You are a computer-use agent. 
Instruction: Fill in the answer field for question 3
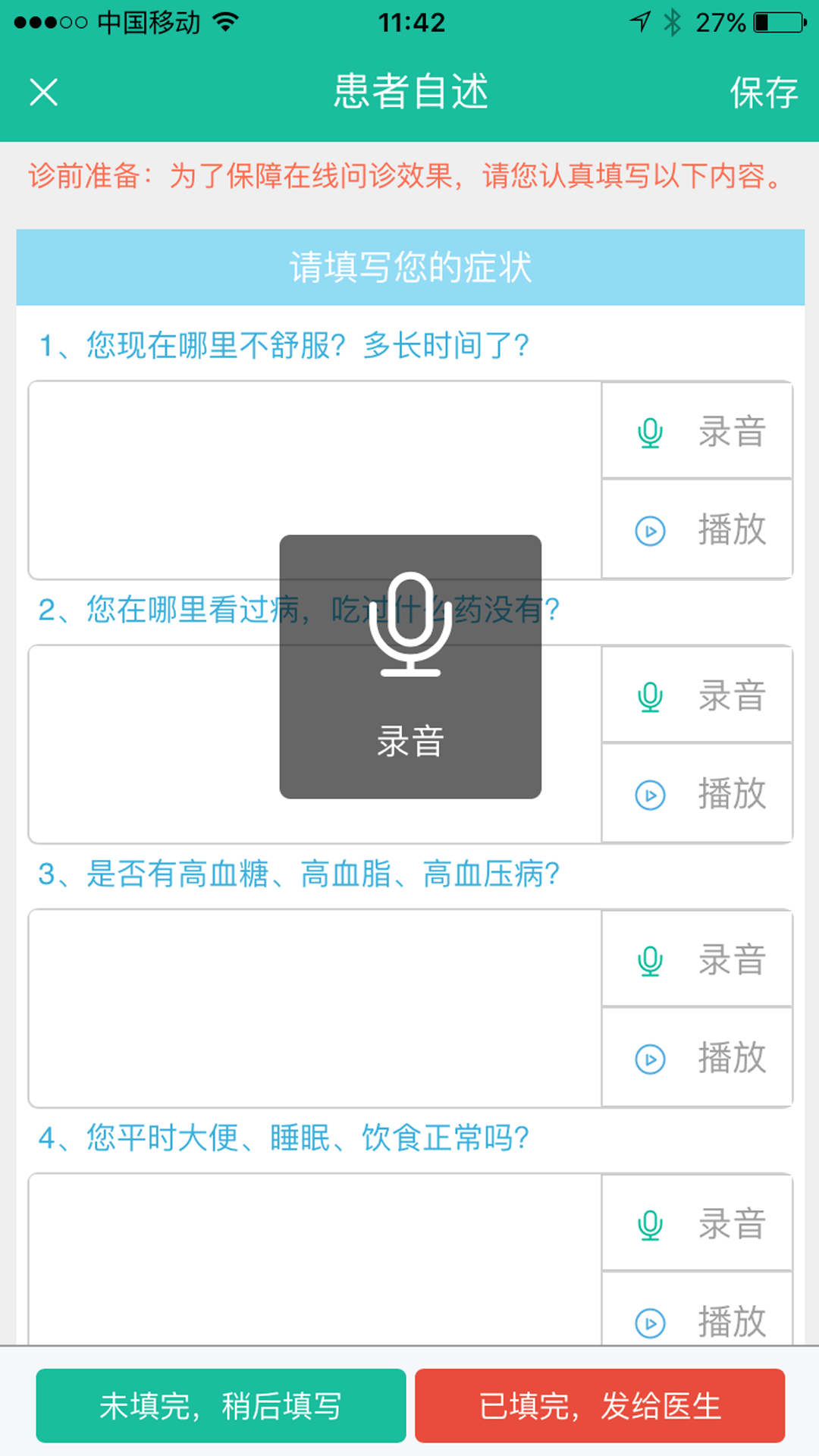point(314,1009)
